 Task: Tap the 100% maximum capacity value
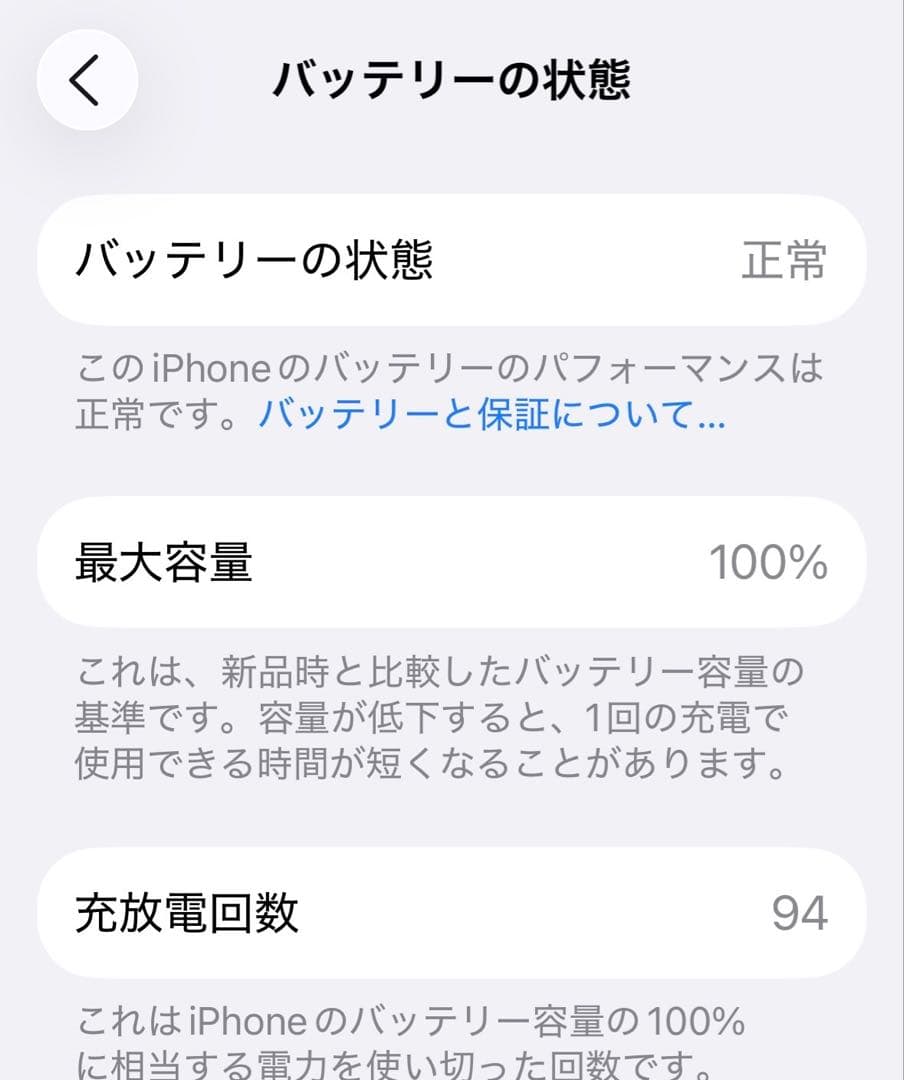(x=771, y=561)
